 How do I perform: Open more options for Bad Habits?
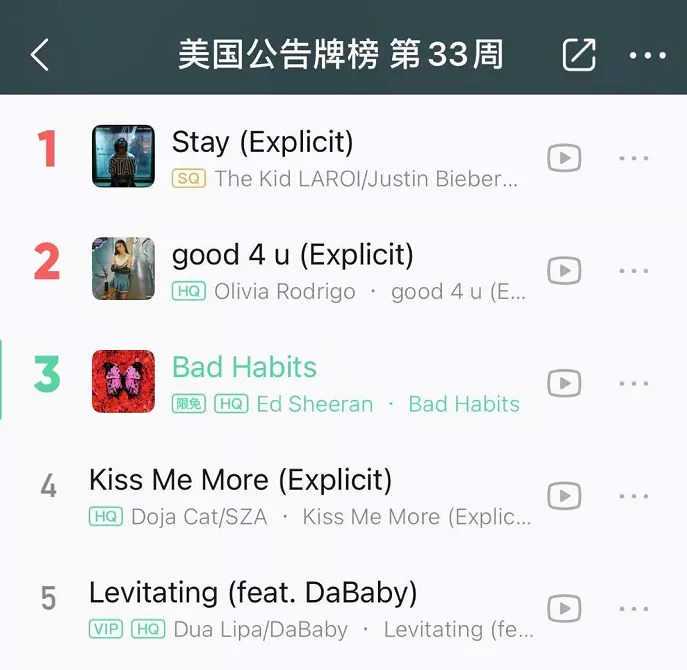pos(634,383)
